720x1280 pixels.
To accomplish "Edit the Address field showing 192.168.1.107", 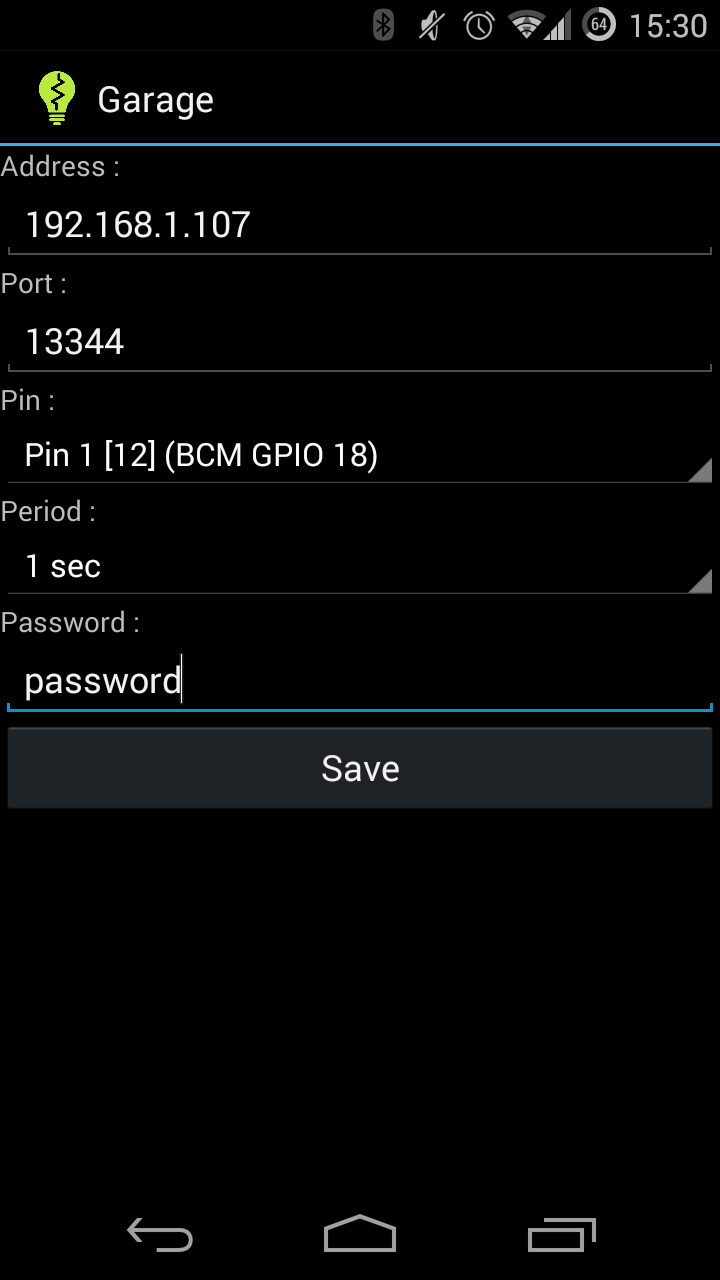I will click(360, 225).
